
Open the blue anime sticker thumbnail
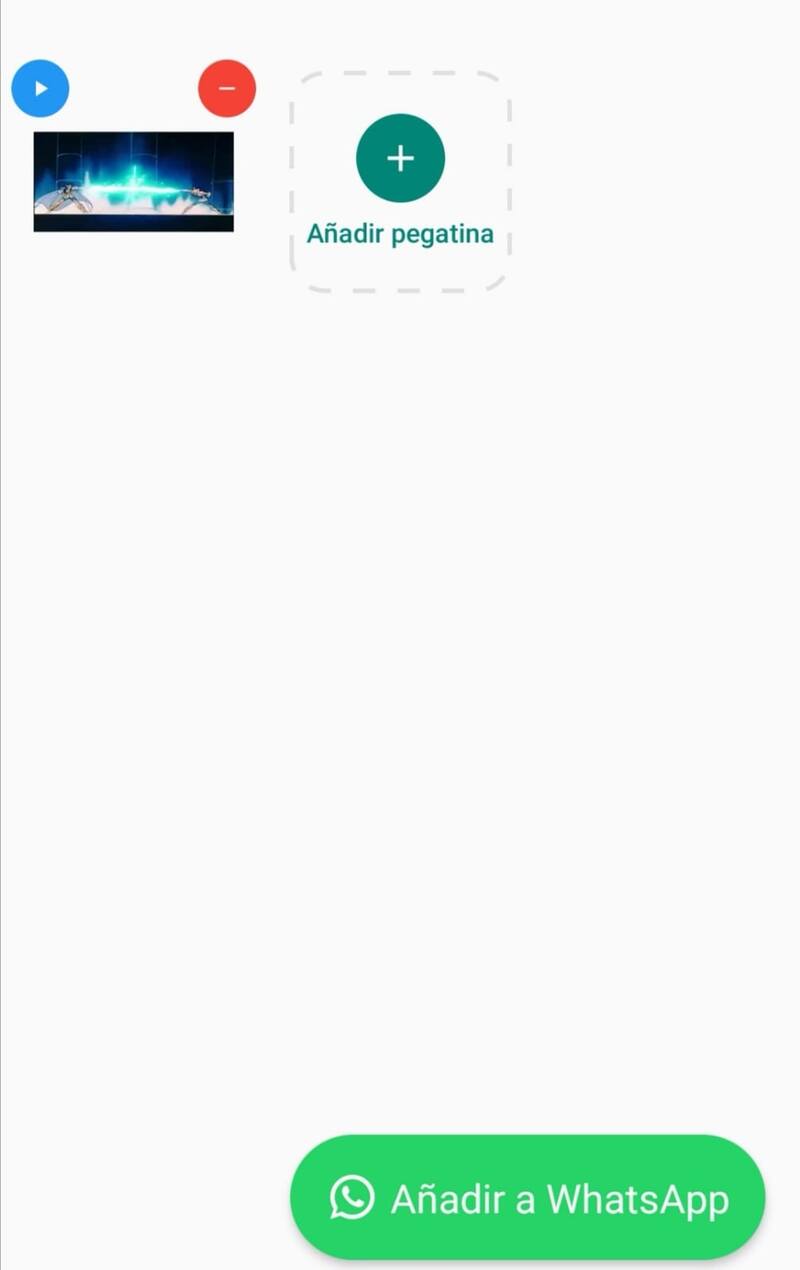point(134,182)
